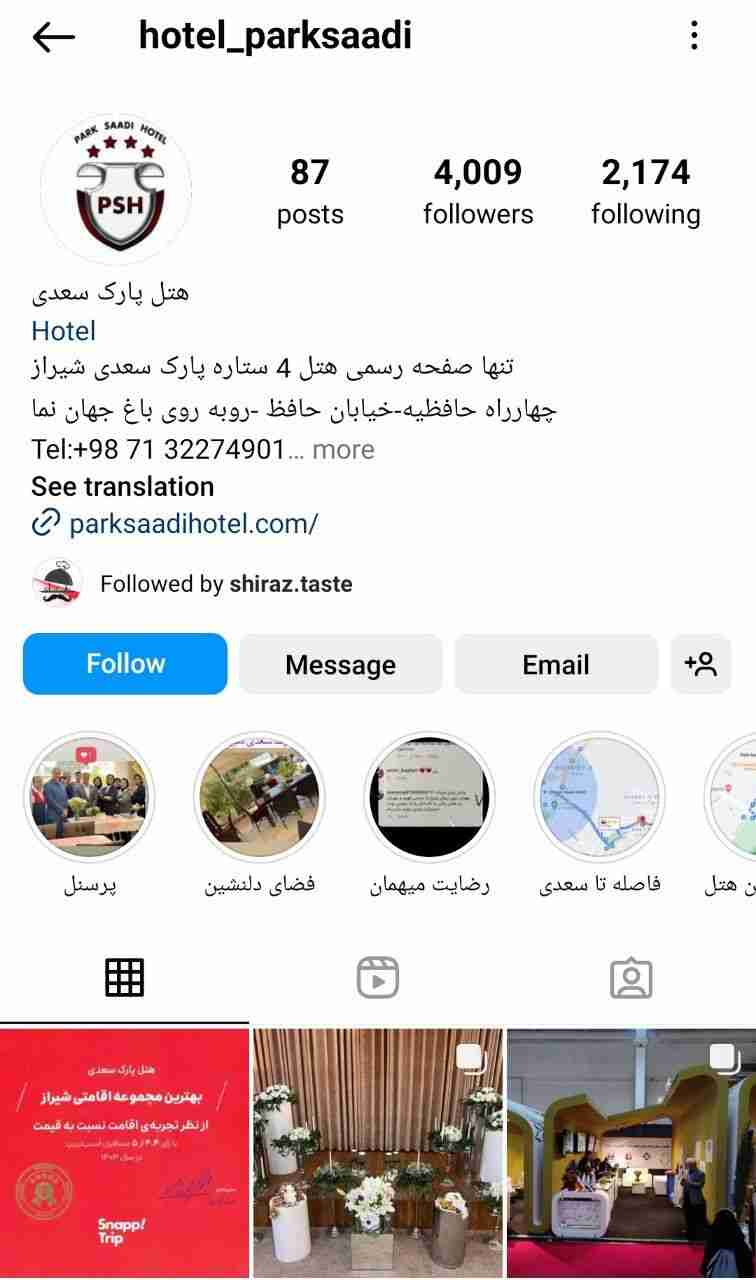See translation of the bio
The width and height of the screenshot is (756, 1280).
(122, 487)
